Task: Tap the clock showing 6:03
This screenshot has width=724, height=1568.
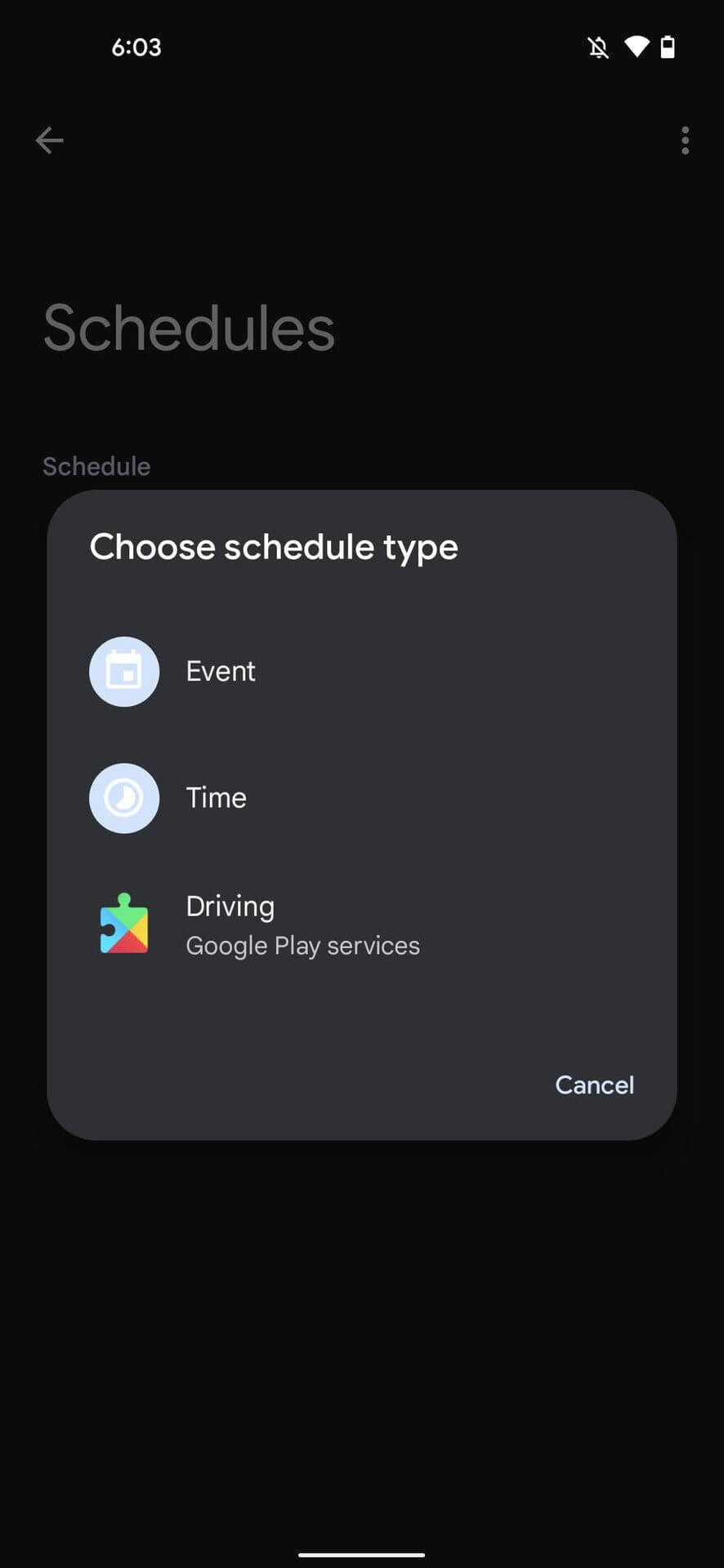Action: (136, 47)
